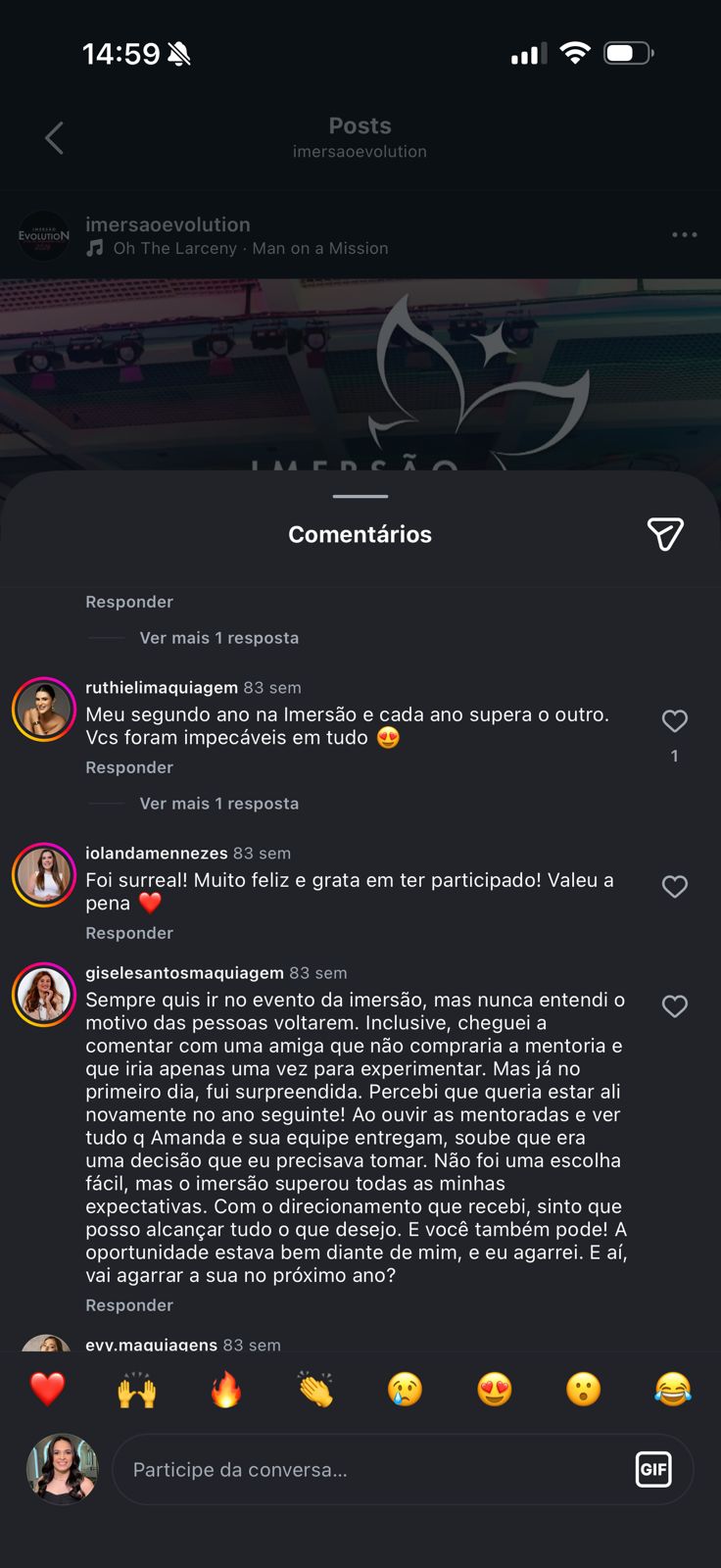721x1568 pixels.
Task: Like ruthielimaquiagem's comment
Action: click(x=675, y=721)
